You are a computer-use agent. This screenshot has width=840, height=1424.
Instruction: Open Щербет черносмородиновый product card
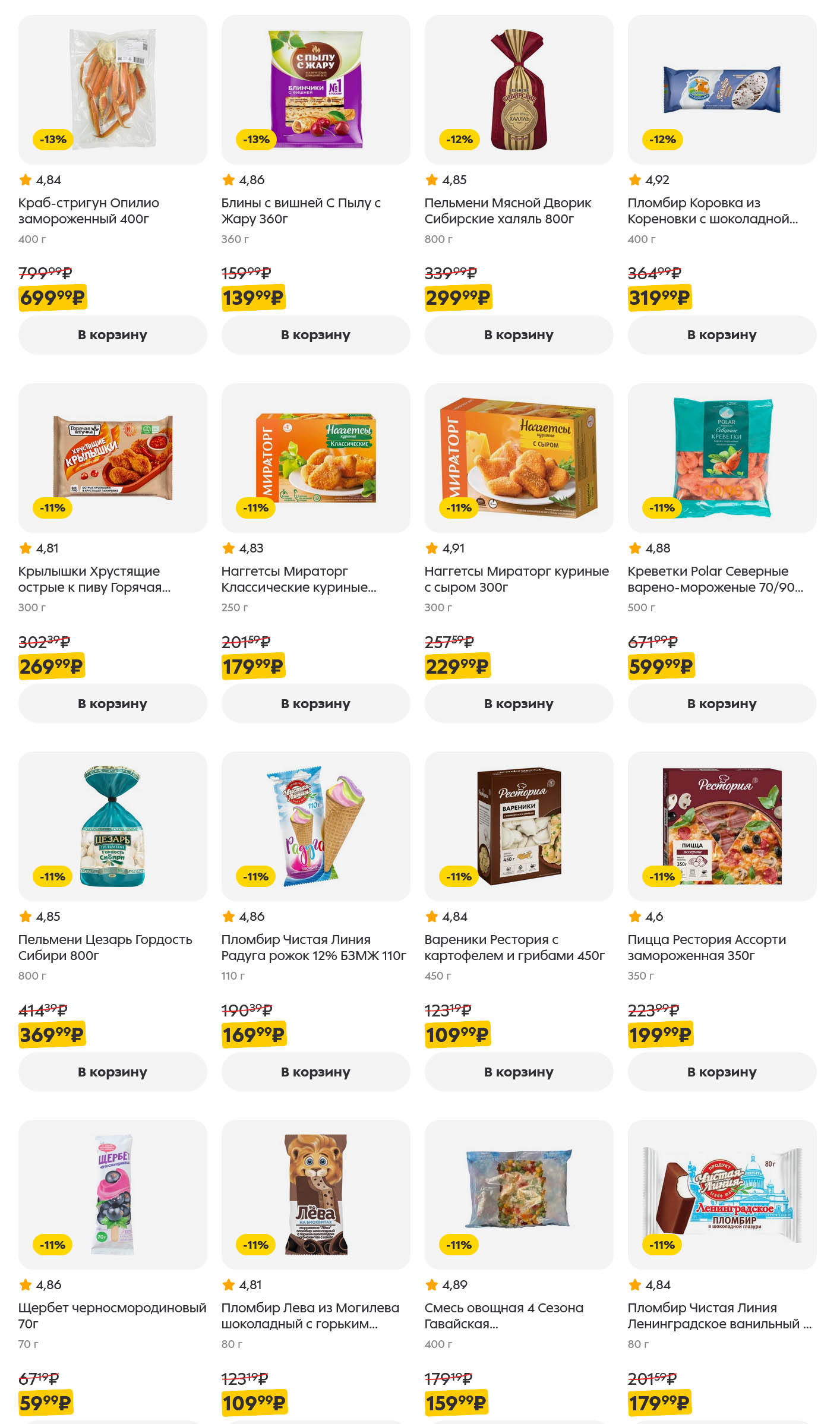[112, 1194]
